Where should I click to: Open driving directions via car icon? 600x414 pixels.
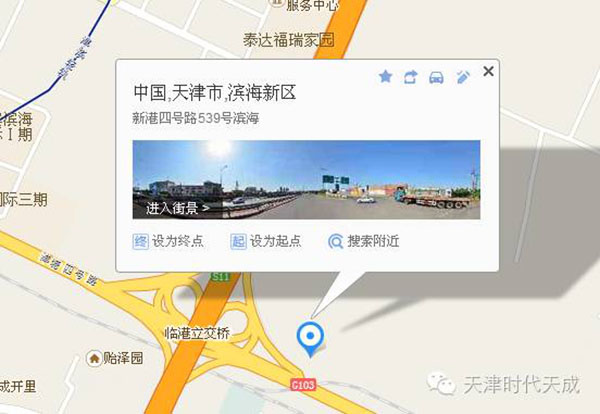pos(436,77)
